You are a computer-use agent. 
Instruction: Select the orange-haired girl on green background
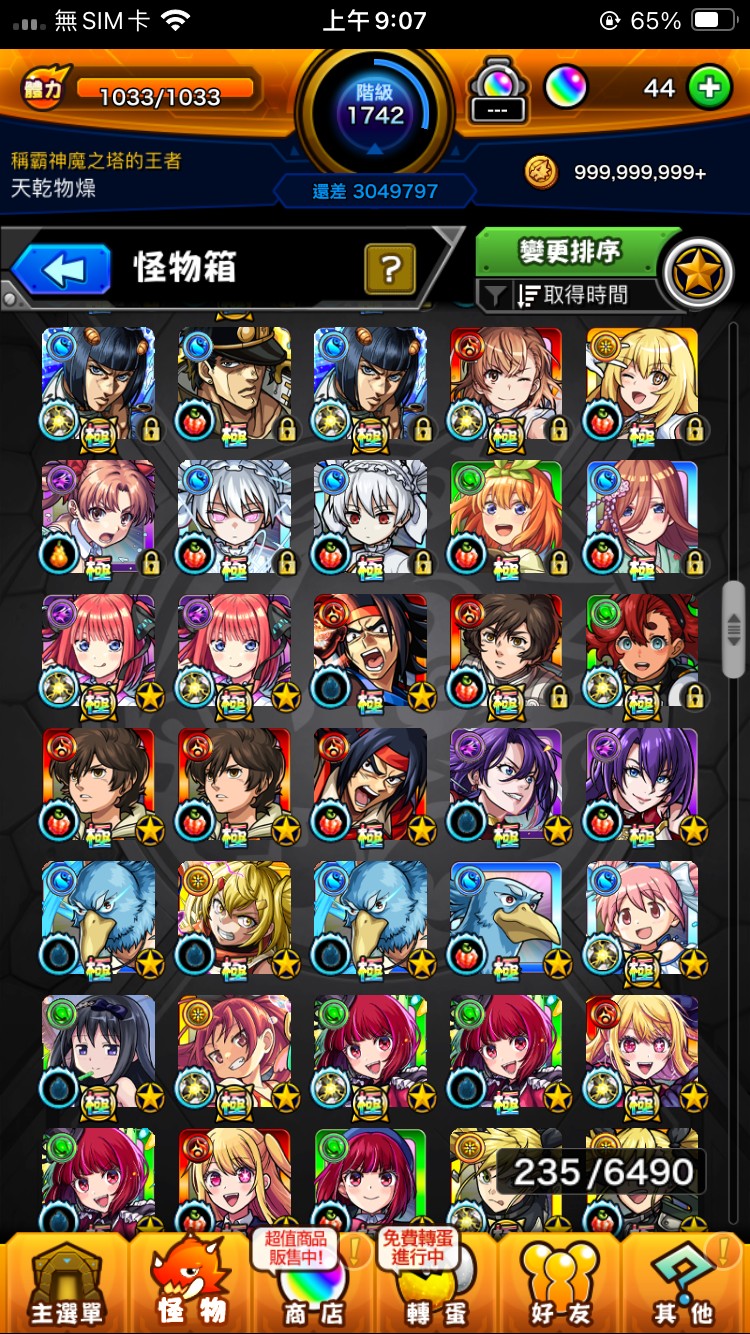[506, 517]
